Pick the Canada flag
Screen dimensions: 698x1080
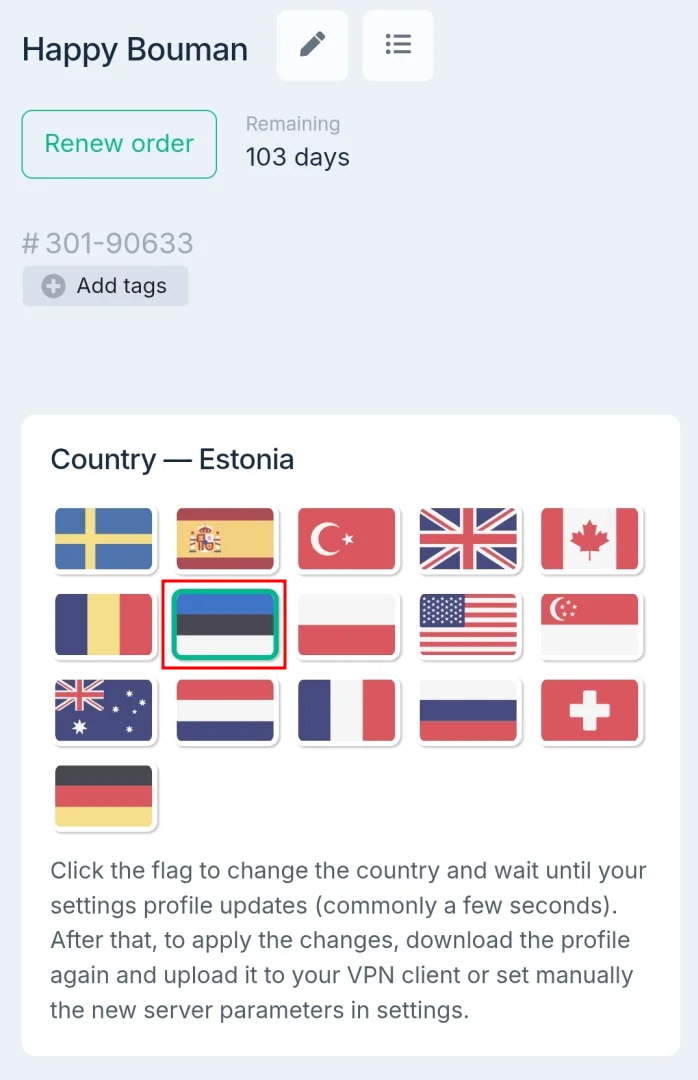pos(590,539)
